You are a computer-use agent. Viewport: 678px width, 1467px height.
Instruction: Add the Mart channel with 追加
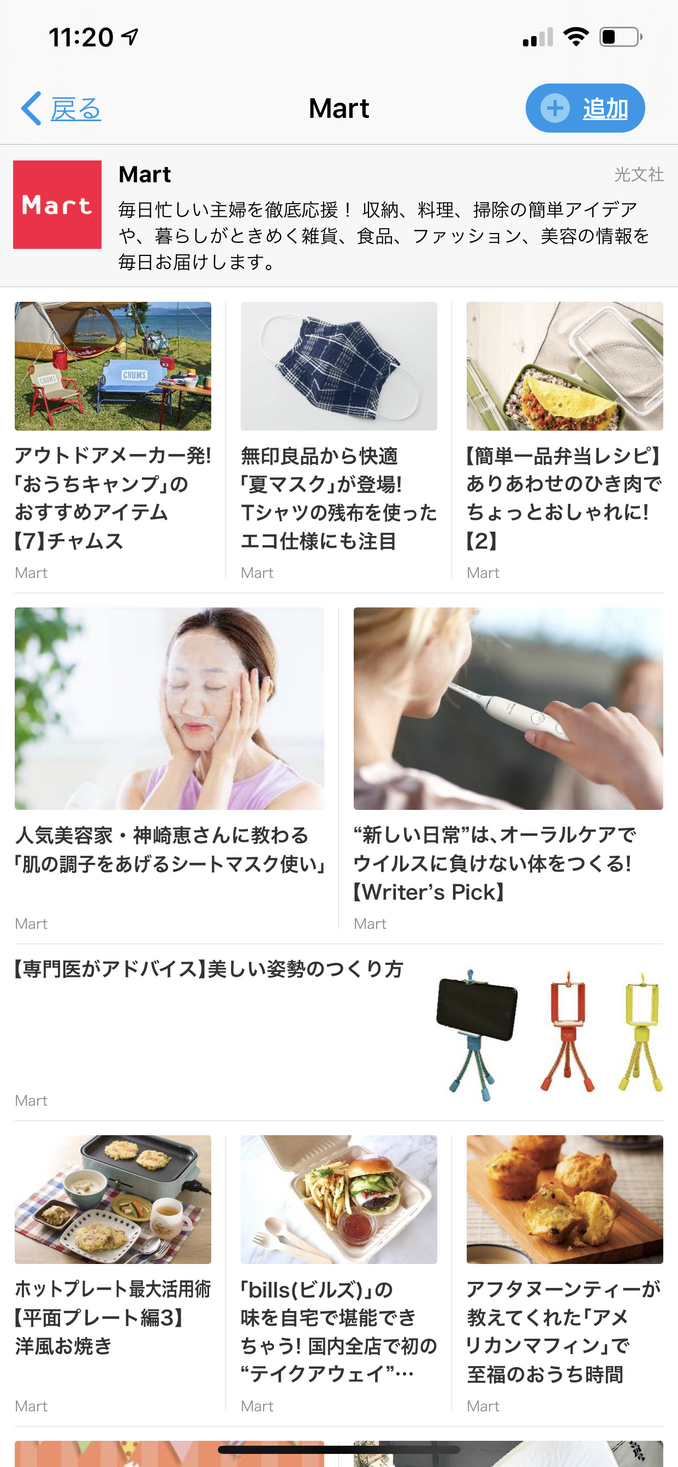coord(585,108)
